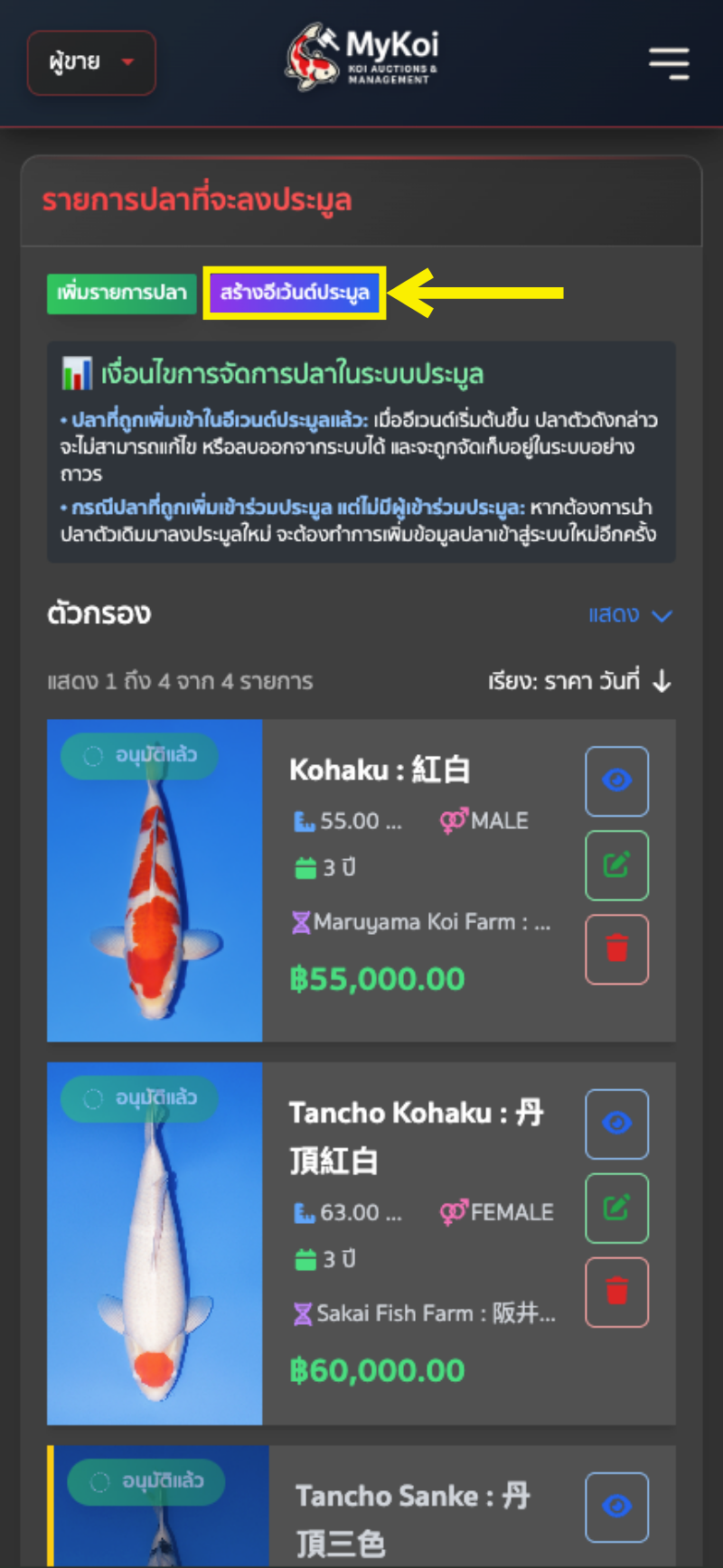Open the ผู้ขาย role dropdown
The height and width of the screenshot is (1568, 723).
coord(91,62)
